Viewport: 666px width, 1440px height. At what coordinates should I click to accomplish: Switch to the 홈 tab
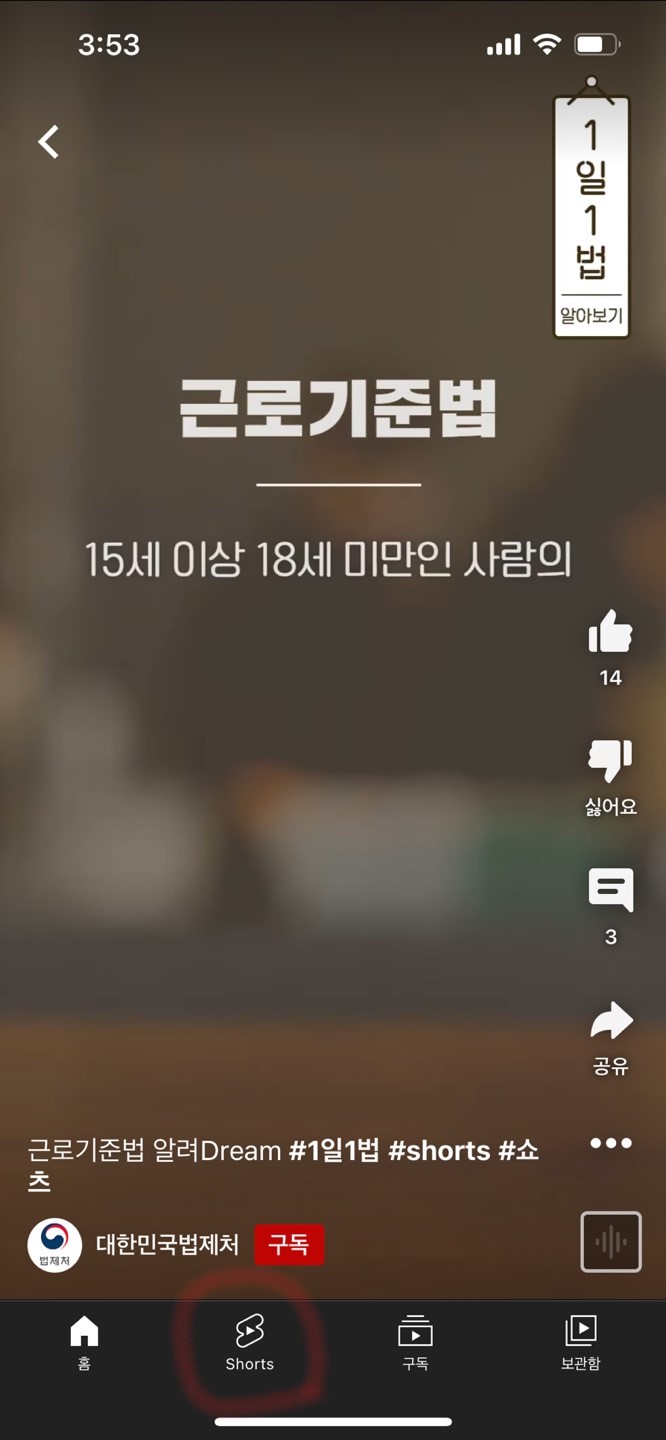pyautogui.click(x=84, y=1343)
